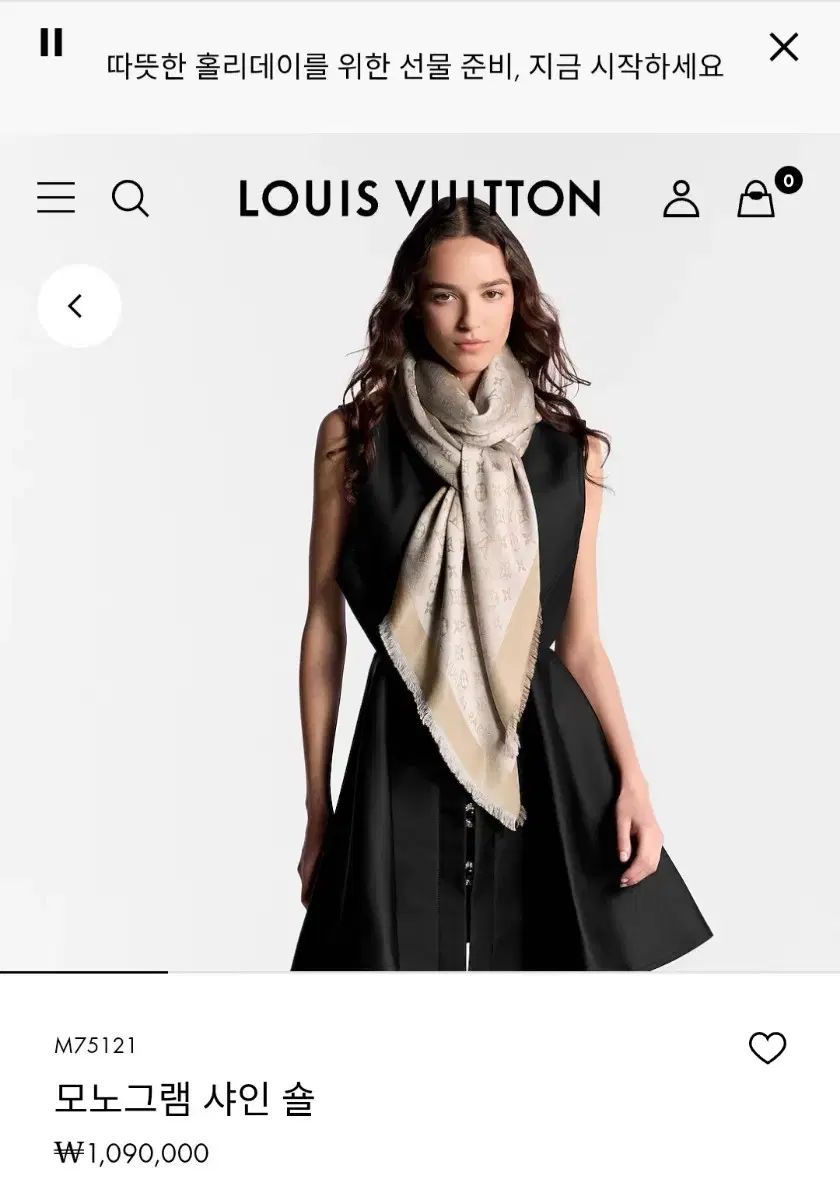The image size is (840, 1200).
Task: Open the account profile icon
Action: tap(681, 198)
